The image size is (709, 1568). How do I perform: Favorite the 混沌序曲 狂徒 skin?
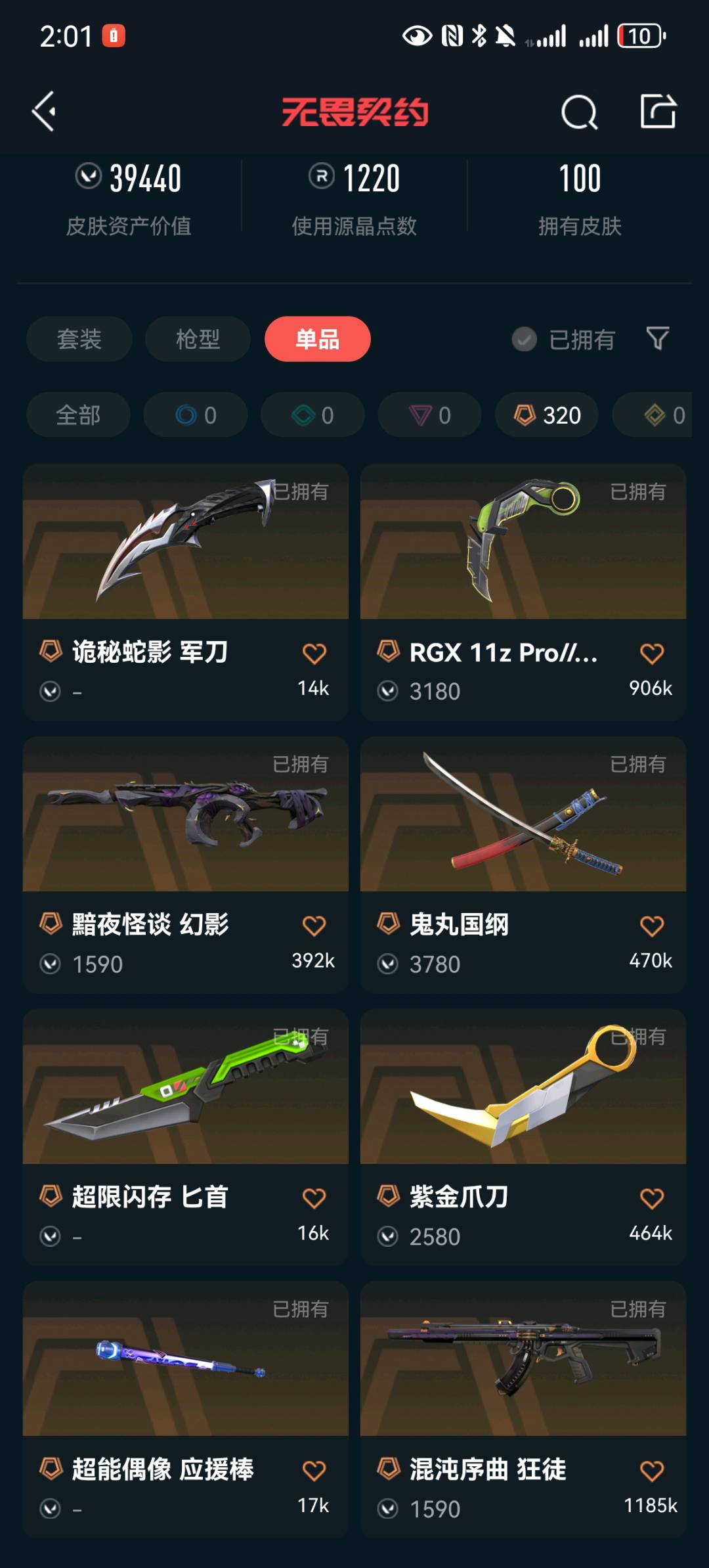point(651,1471)
